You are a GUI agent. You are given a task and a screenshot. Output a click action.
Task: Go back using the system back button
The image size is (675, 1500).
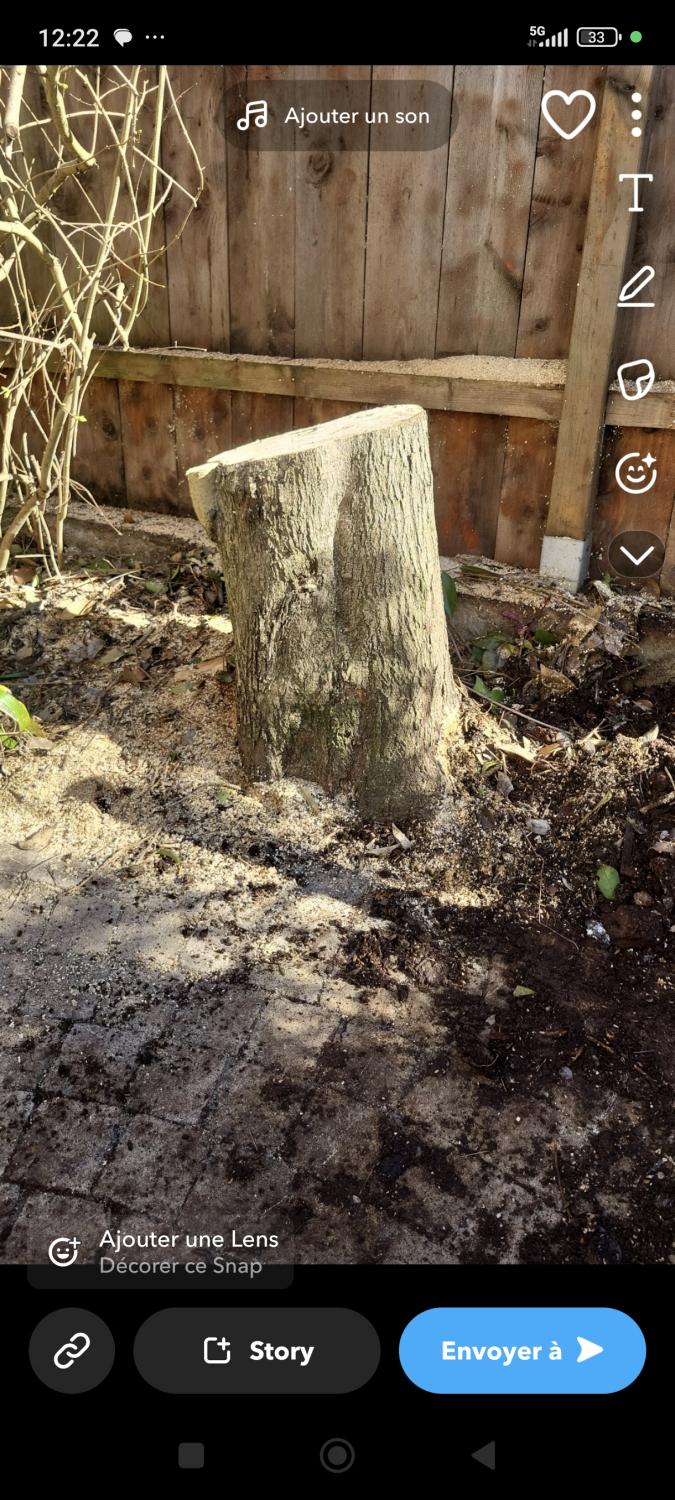483,1455
